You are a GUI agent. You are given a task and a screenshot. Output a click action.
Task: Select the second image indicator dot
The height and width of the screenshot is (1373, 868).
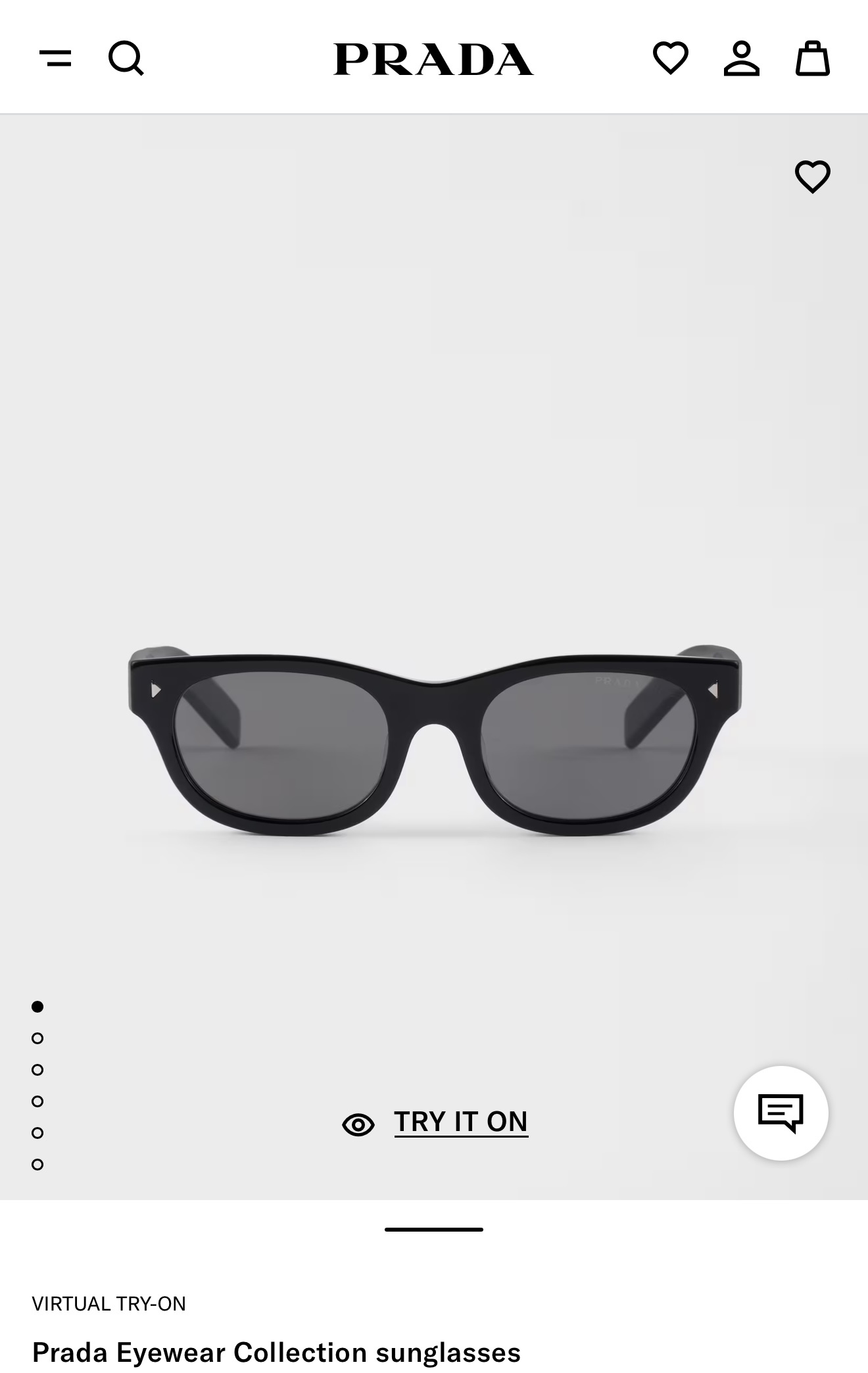(37, 1038)
